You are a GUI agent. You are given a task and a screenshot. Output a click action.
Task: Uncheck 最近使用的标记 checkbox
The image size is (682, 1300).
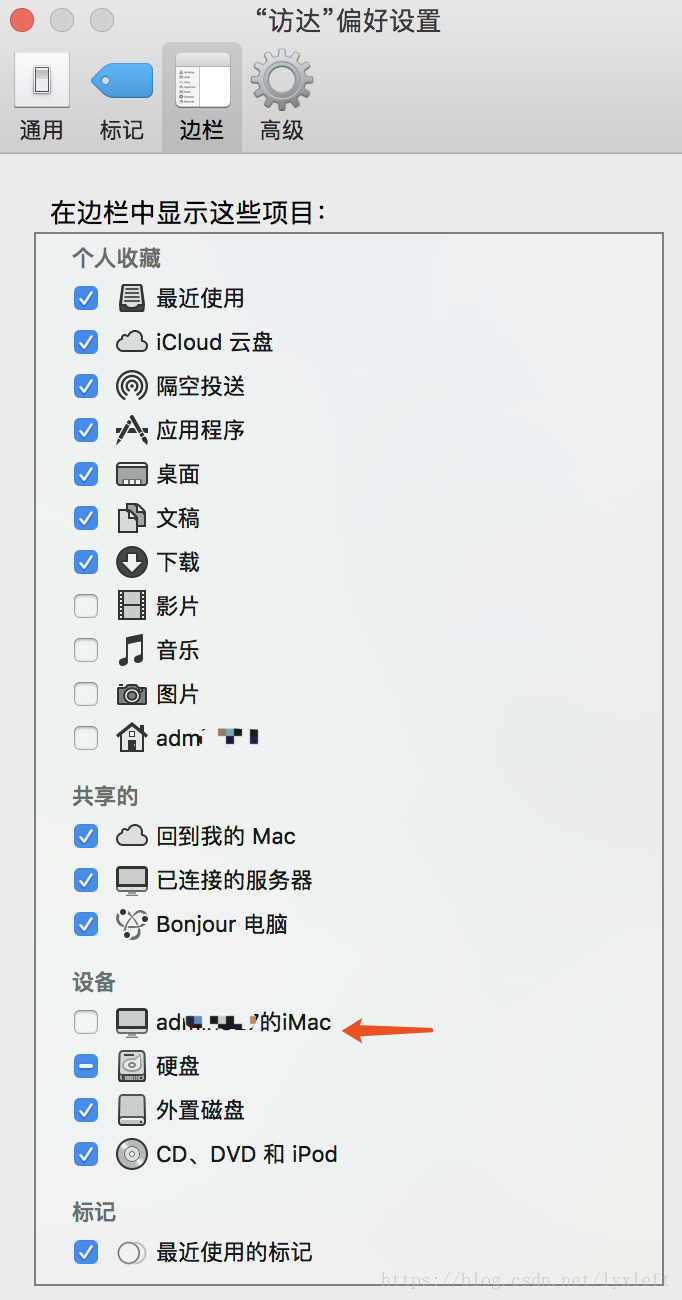point(86,1252)
